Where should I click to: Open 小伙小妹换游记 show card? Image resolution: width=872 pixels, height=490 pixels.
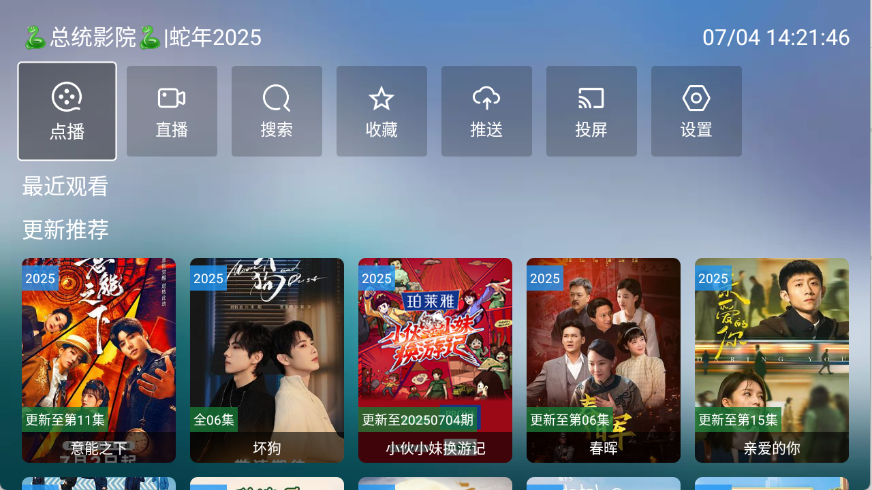point(435,360)
